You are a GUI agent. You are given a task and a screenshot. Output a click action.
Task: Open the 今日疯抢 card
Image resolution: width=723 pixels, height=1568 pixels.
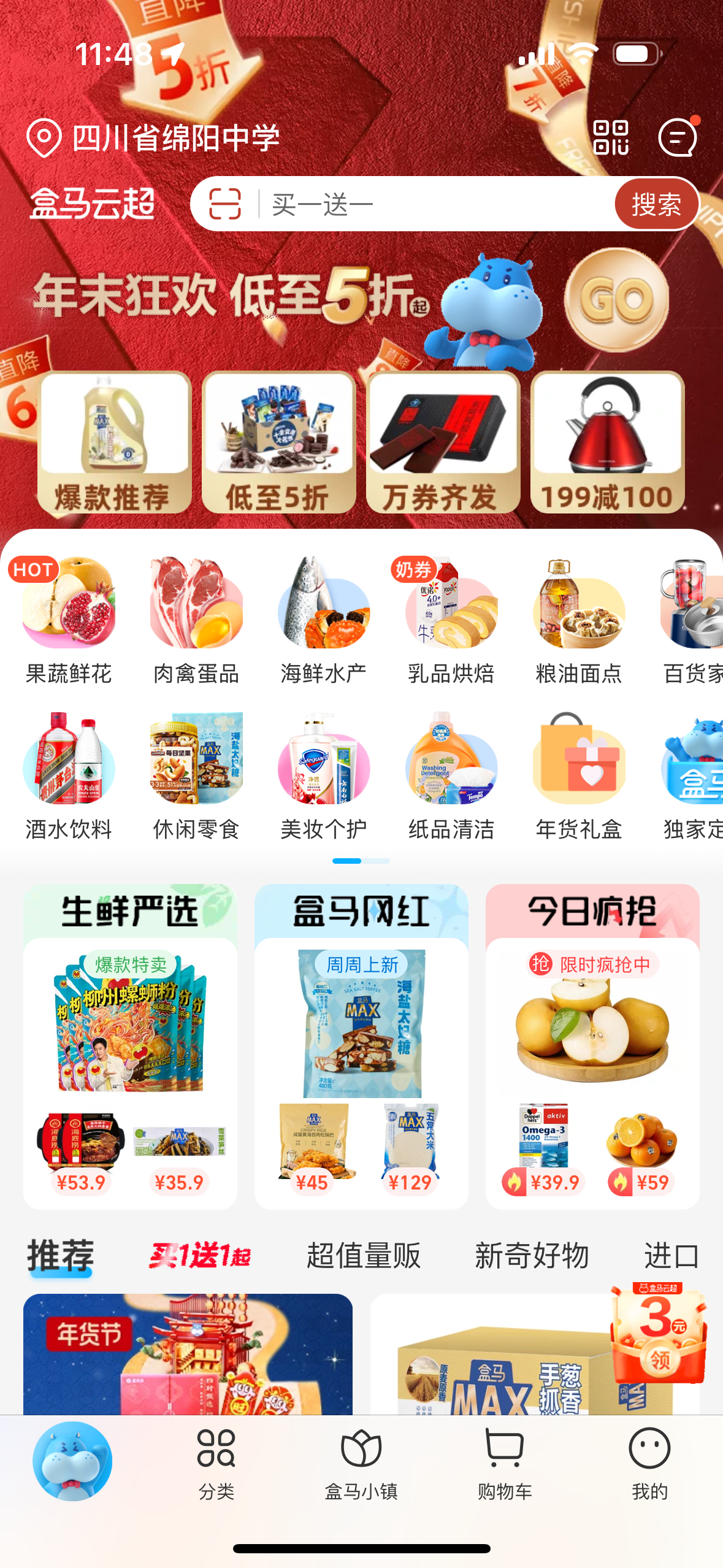592,1045
